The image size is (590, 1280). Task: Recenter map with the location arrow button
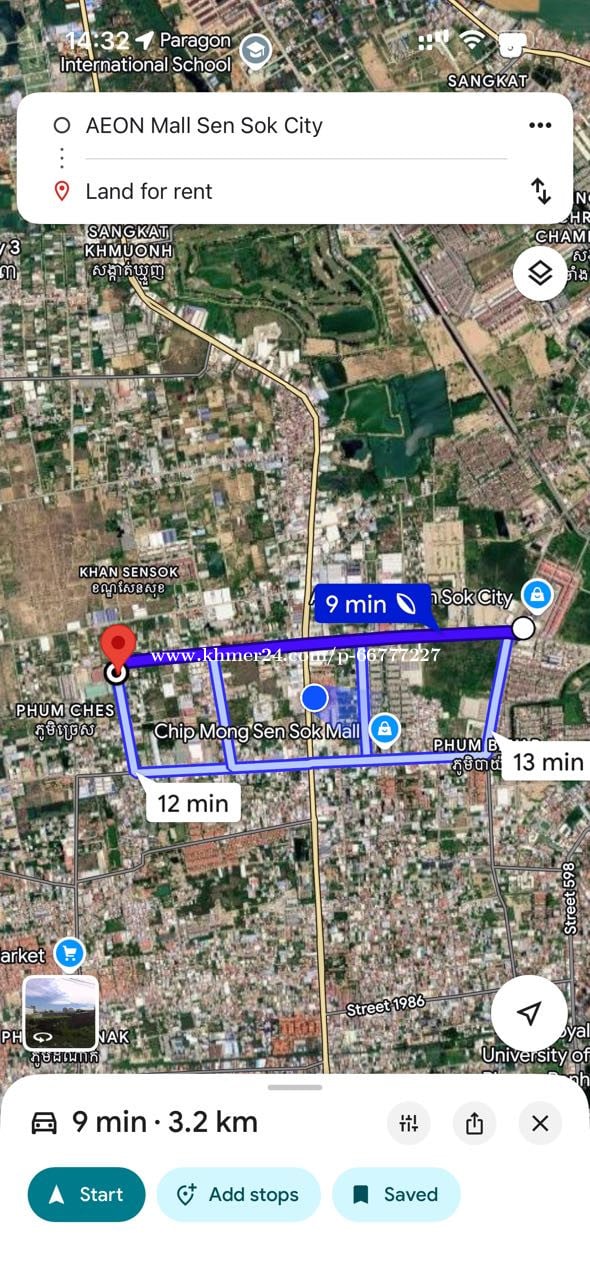click(529, 1013)
